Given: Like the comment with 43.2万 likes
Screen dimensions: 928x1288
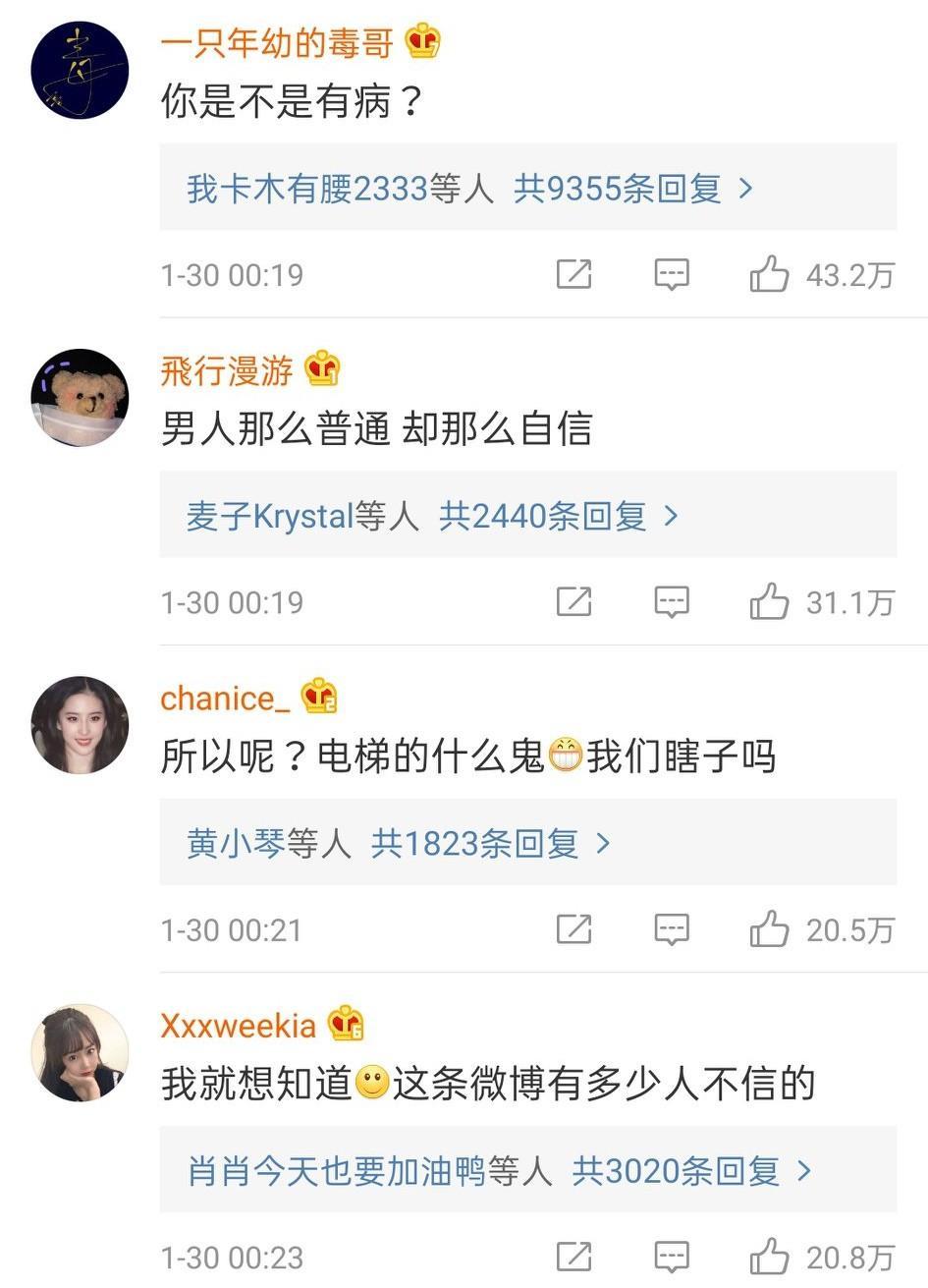Looking at the screenshot, I should click(770, 274).
